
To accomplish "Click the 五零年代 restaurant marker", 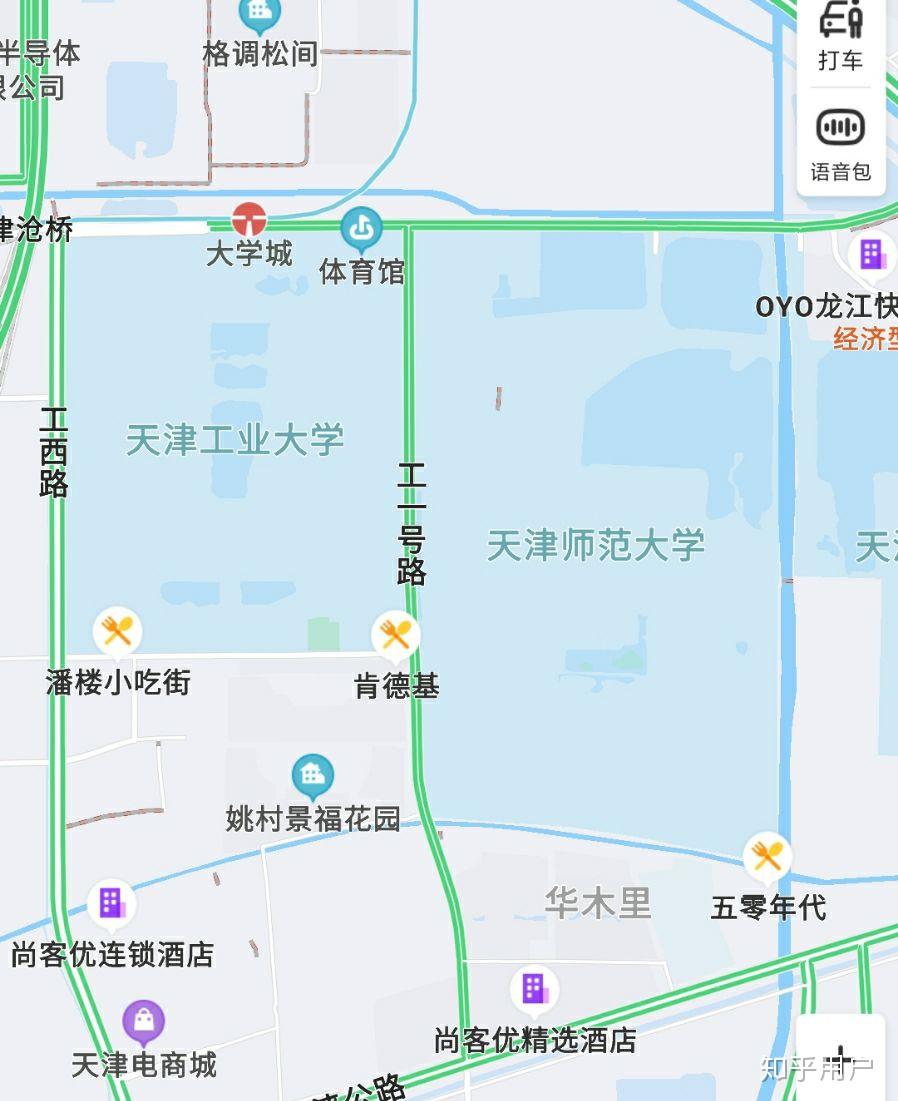I will pyautogui.click(x=768, y=856).
